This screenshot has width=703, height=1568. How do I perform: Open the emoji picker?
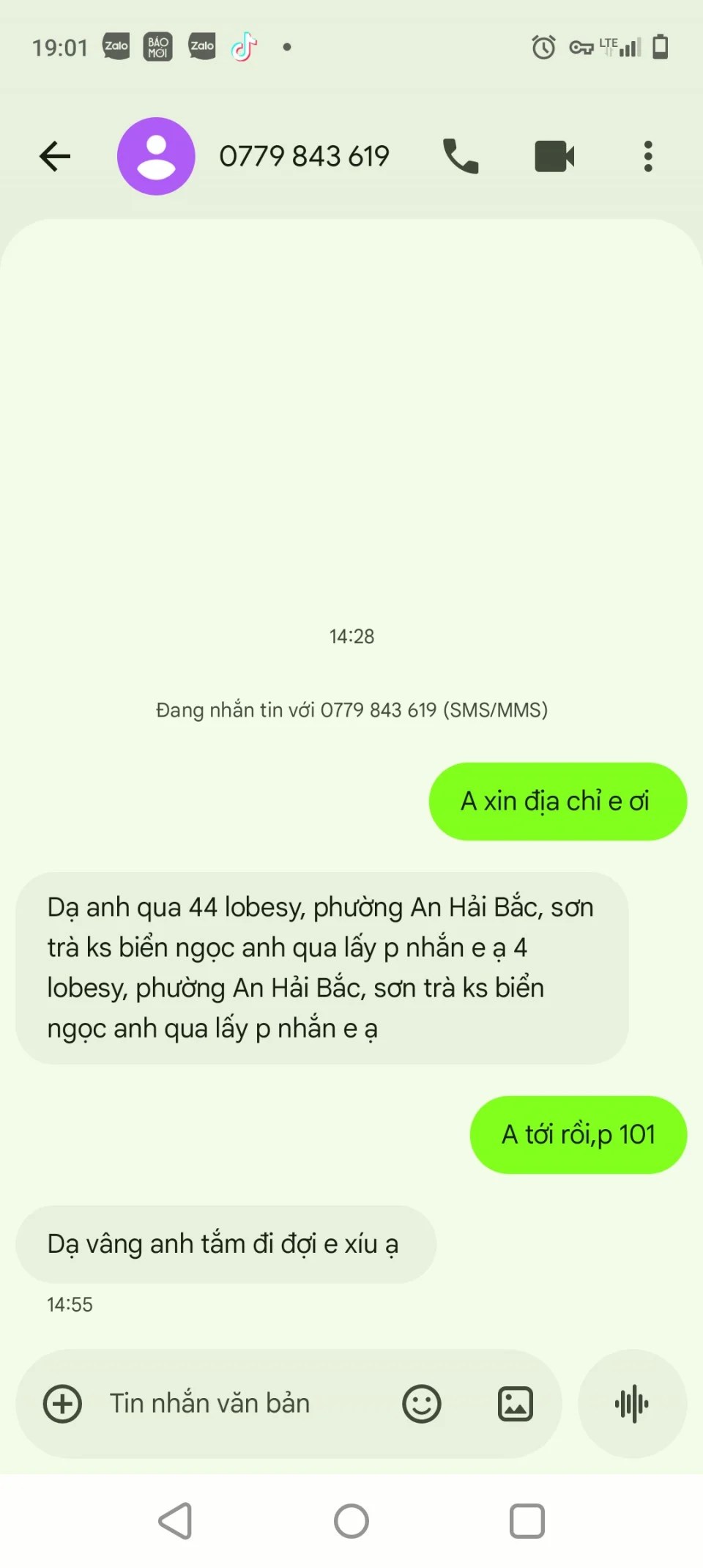click(x=422, y=1404)
